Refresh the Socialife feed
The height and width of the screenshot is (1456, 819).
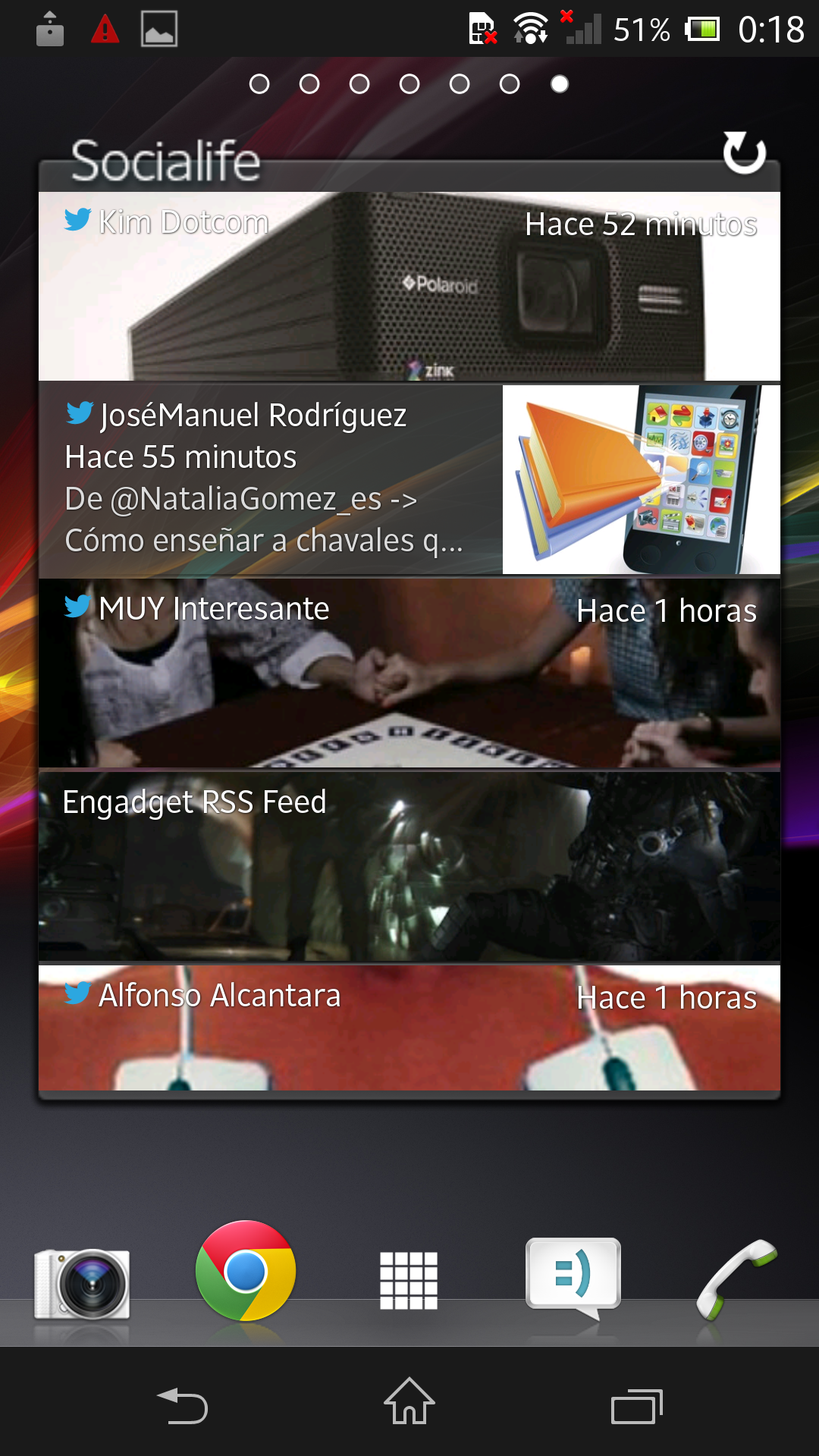(744, 154)
